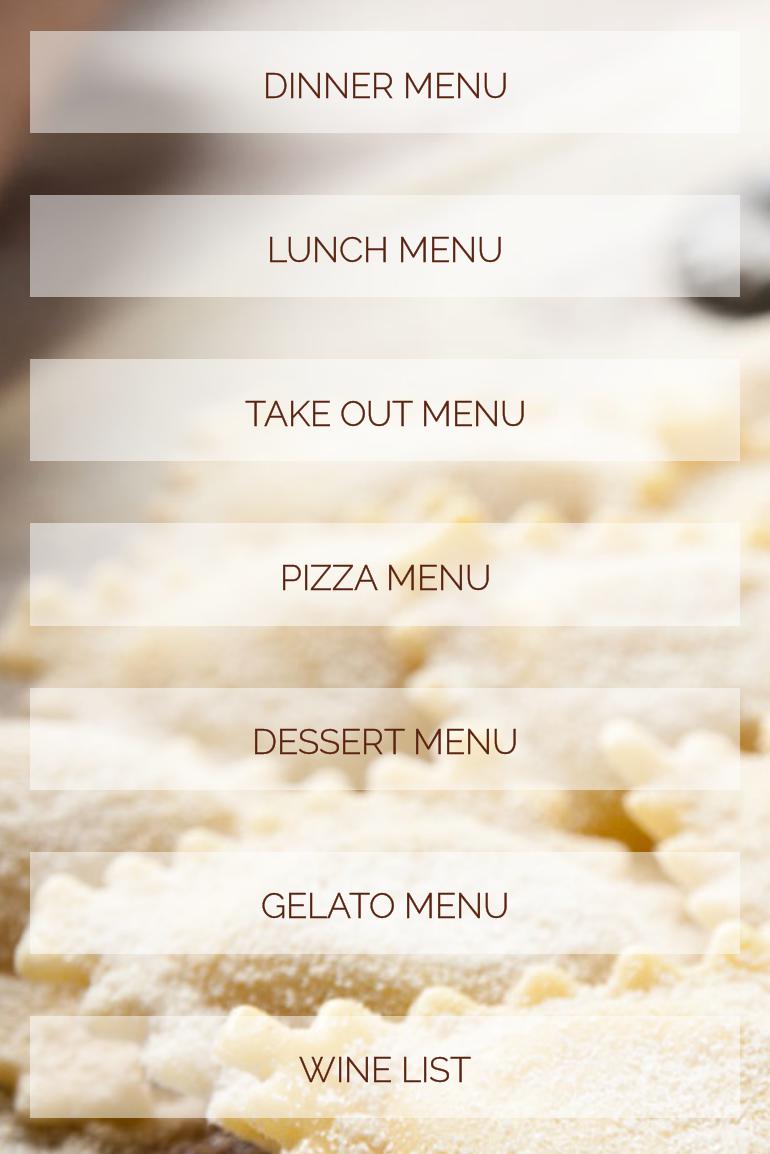Open the Wine List
Viewport: 770px width, 1154px height.
tap(385, 1068)
